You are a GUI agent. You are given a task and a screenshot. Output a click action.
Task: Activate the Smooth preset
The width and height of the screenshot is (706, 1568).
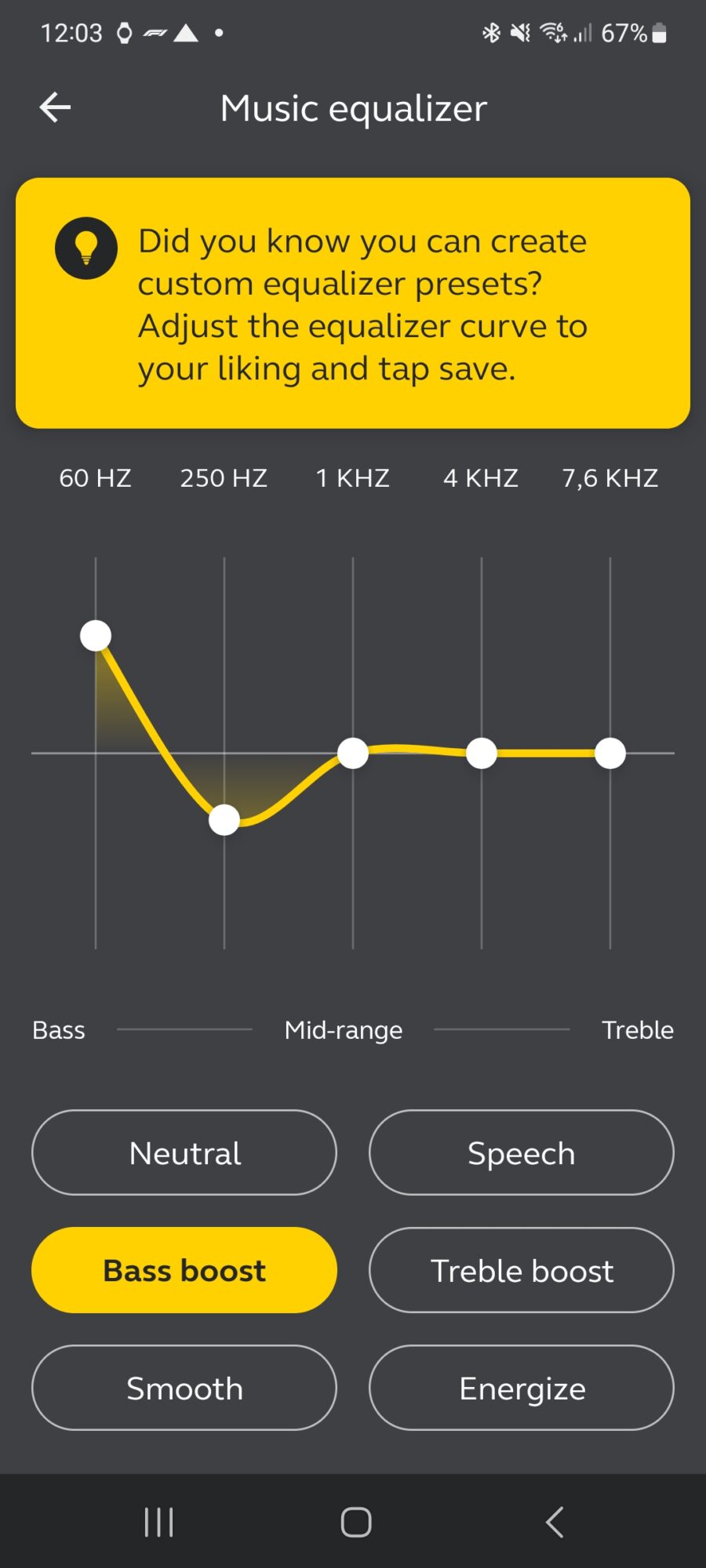point(184,1388)
